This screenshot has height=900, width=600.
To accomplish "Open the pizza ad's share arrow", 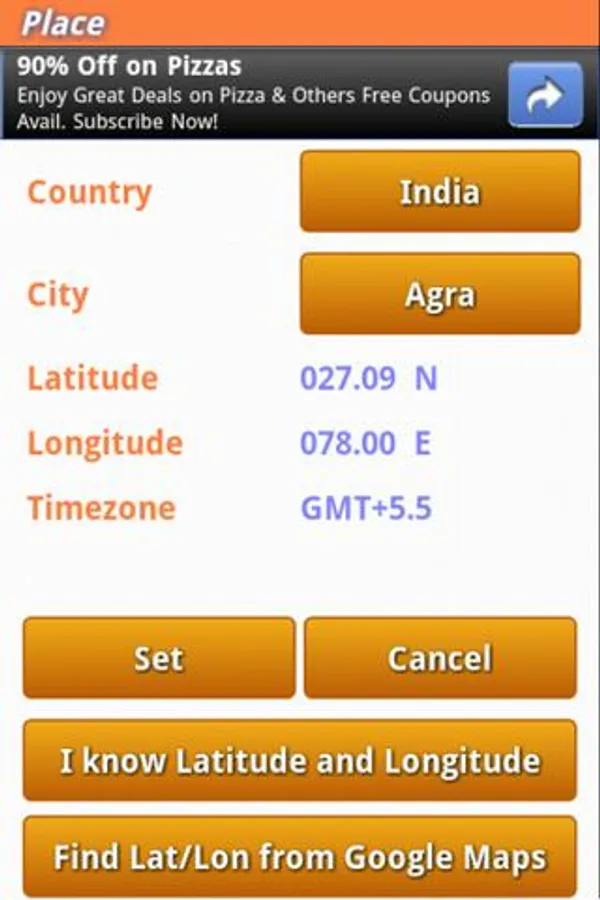I will pos(544,95).
